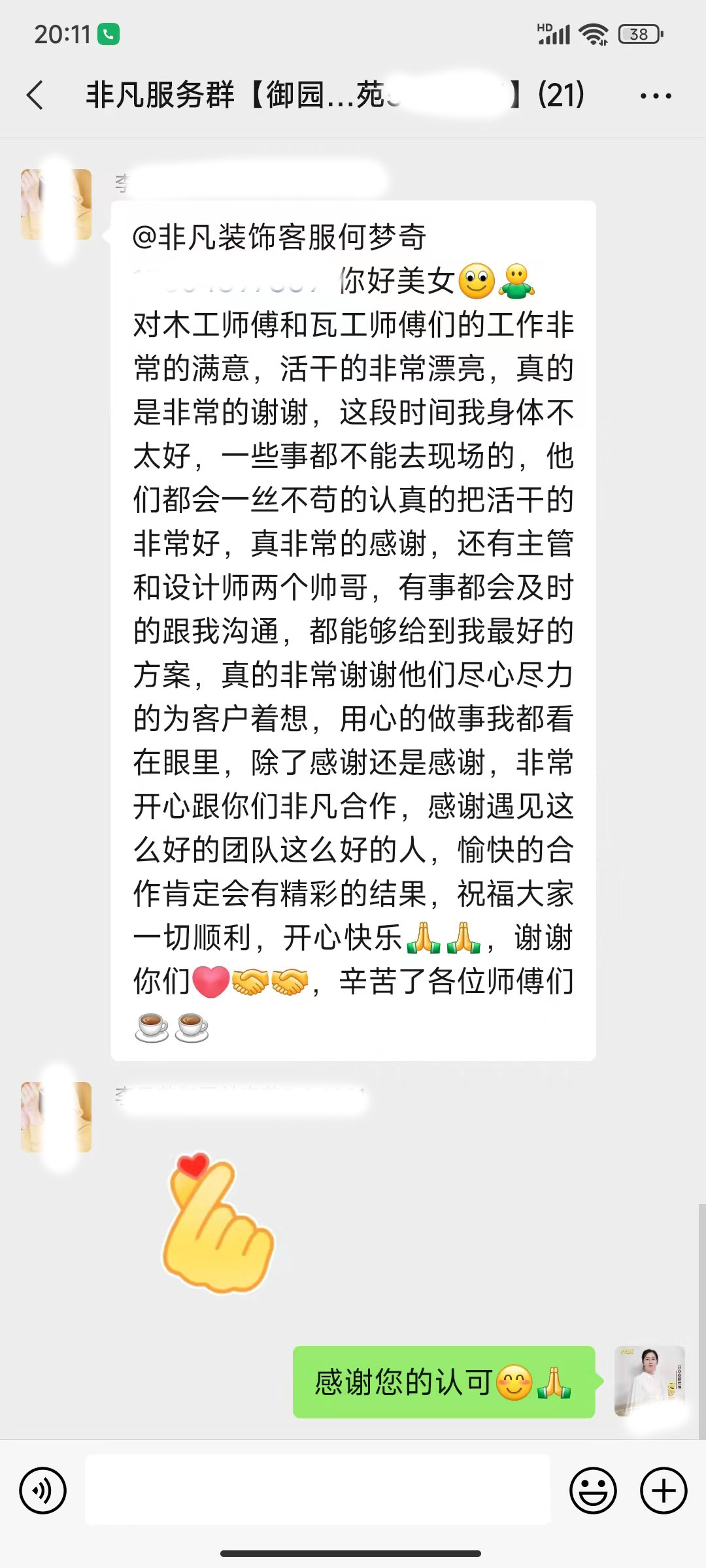This screenshot has width=706, height=1568.
Task: Open the three-dot chat info menu
Action: tap(656, 96)
